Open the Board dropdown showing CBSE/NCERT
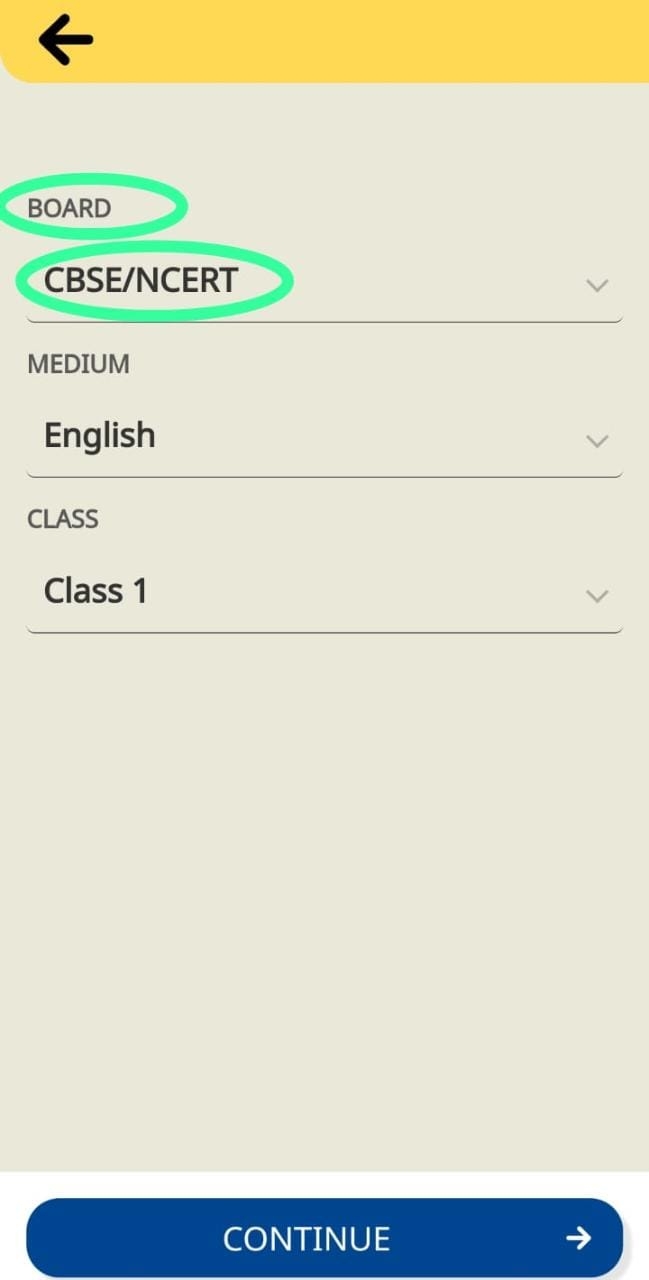Image resolution: width=649 pixels, height=1280 pixels. (x=324, y=283)
